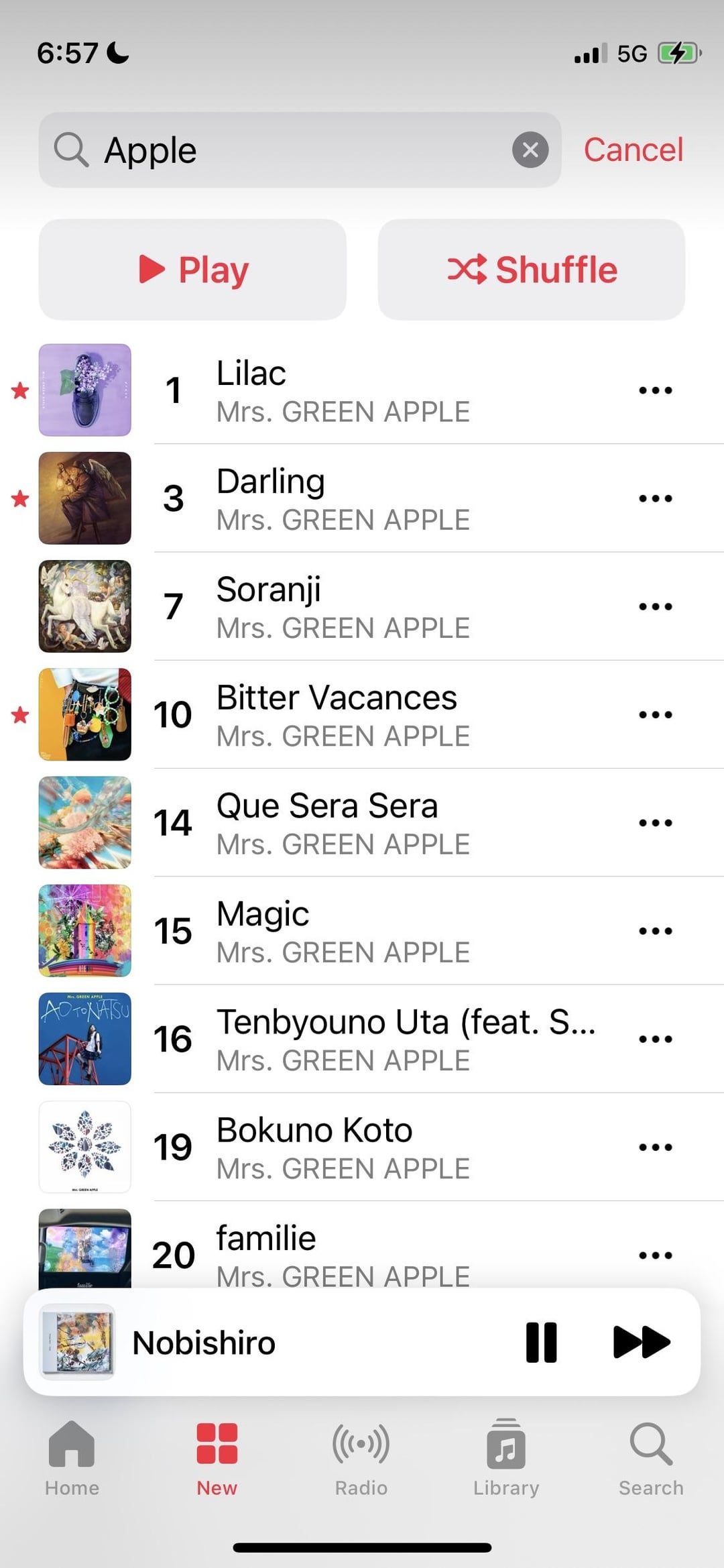Open the Nobishiro now playing screen
Image resolution: width=724 pixels, height=1568 pixels.
tap(268, 1343)
